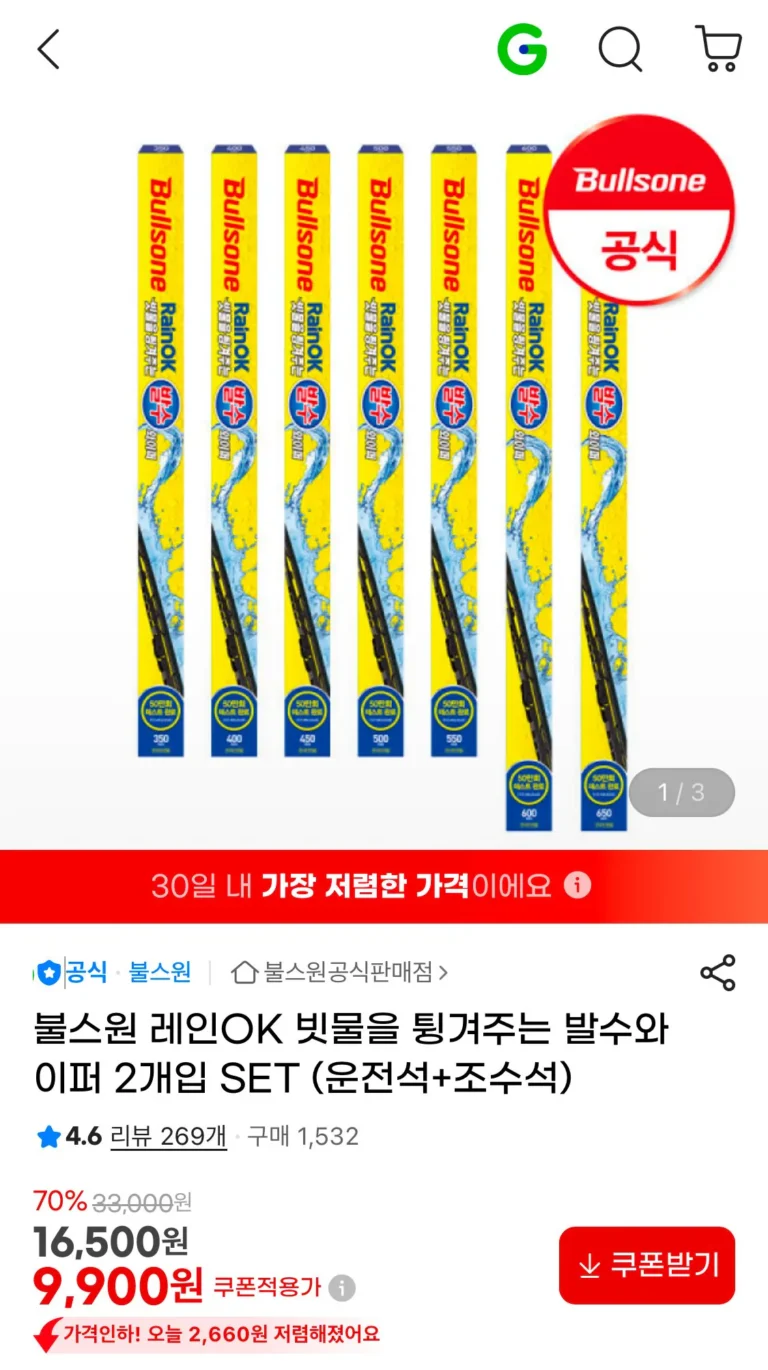Open the 리뷰 269개 reviews link
768x1370 pixels.
coord(168,1136)
